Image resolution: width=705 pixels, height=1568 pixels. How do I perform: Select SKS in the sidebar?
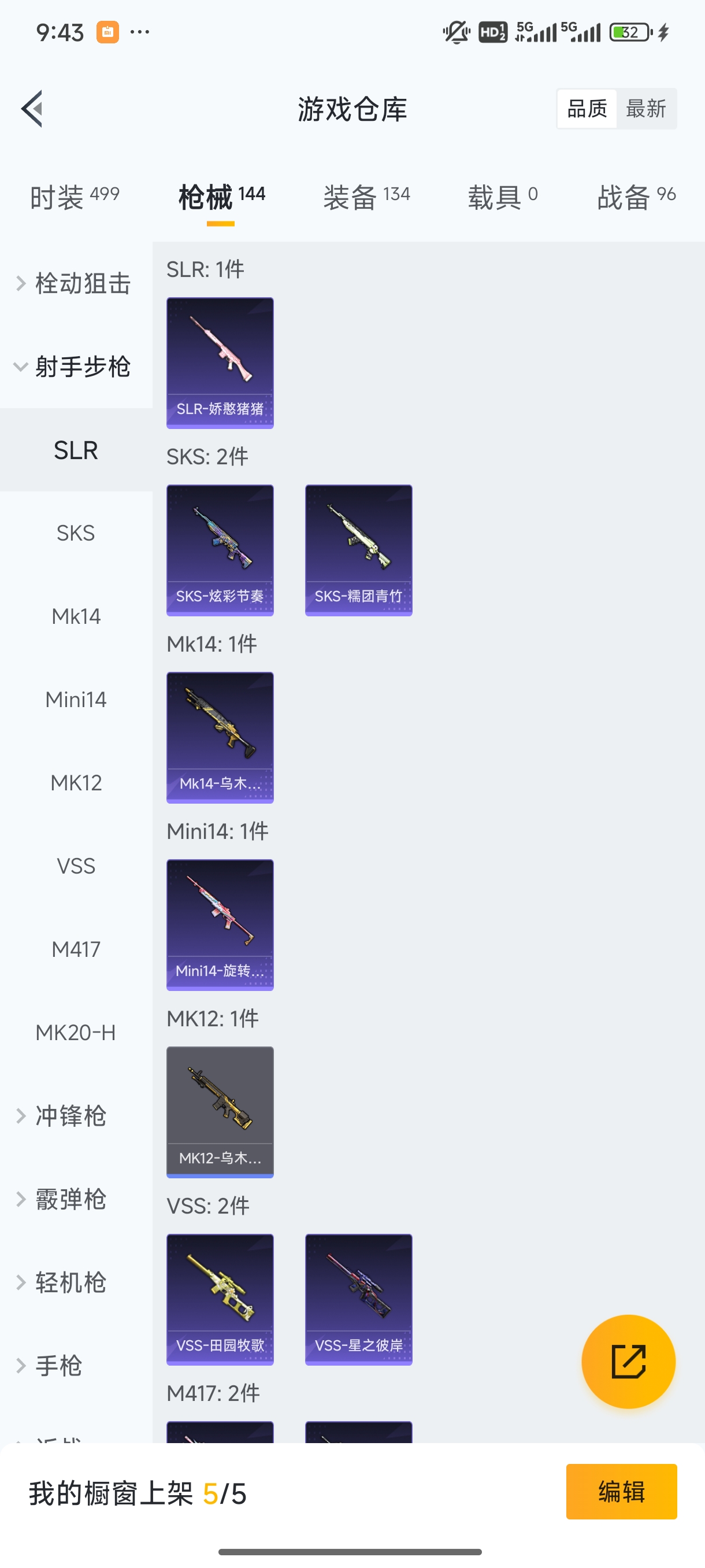pyautogui.click(x=76, y=533)
